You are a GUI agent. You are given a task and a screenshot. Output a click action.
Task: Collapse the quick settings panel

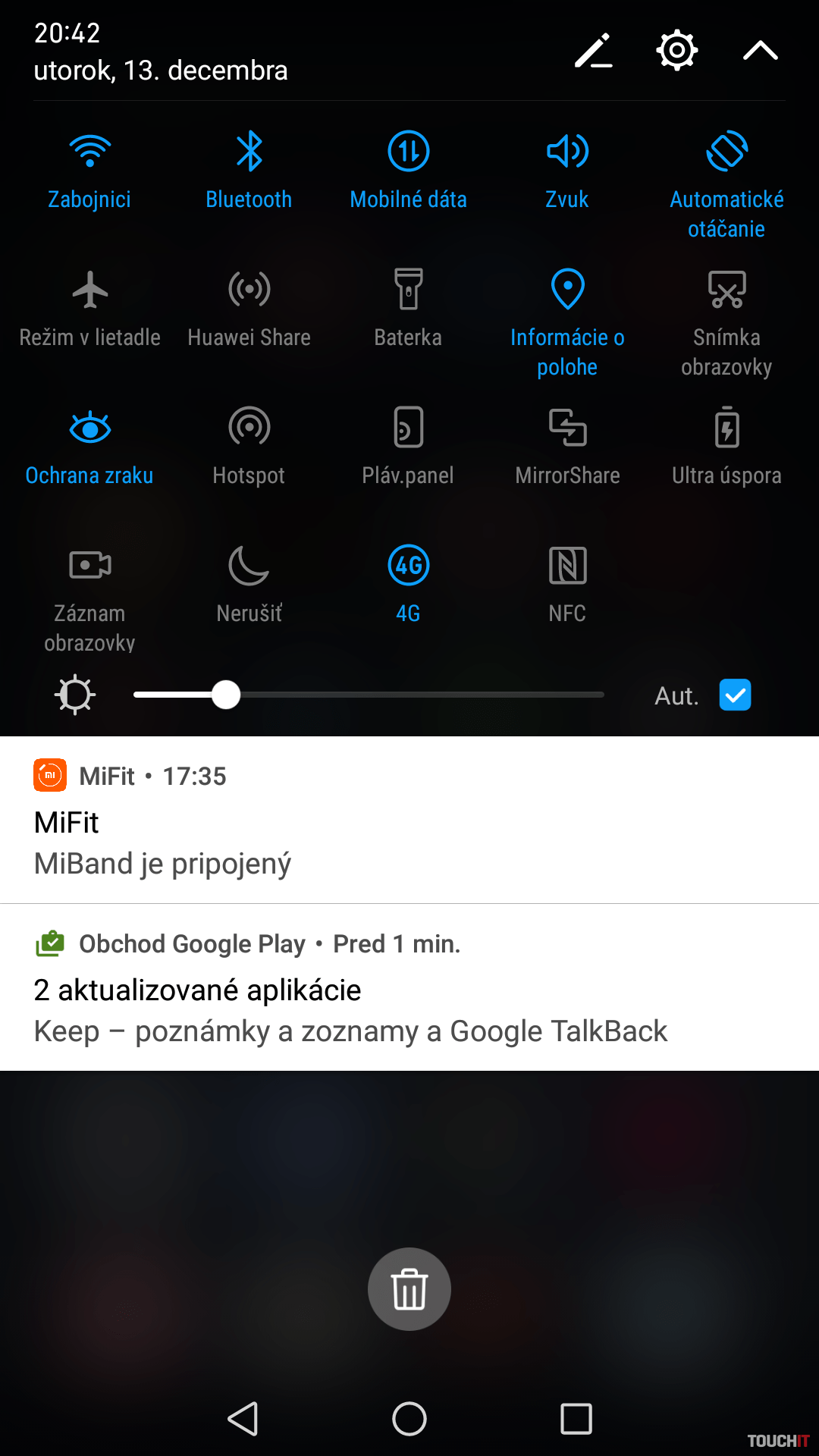[x=760, y=51]
